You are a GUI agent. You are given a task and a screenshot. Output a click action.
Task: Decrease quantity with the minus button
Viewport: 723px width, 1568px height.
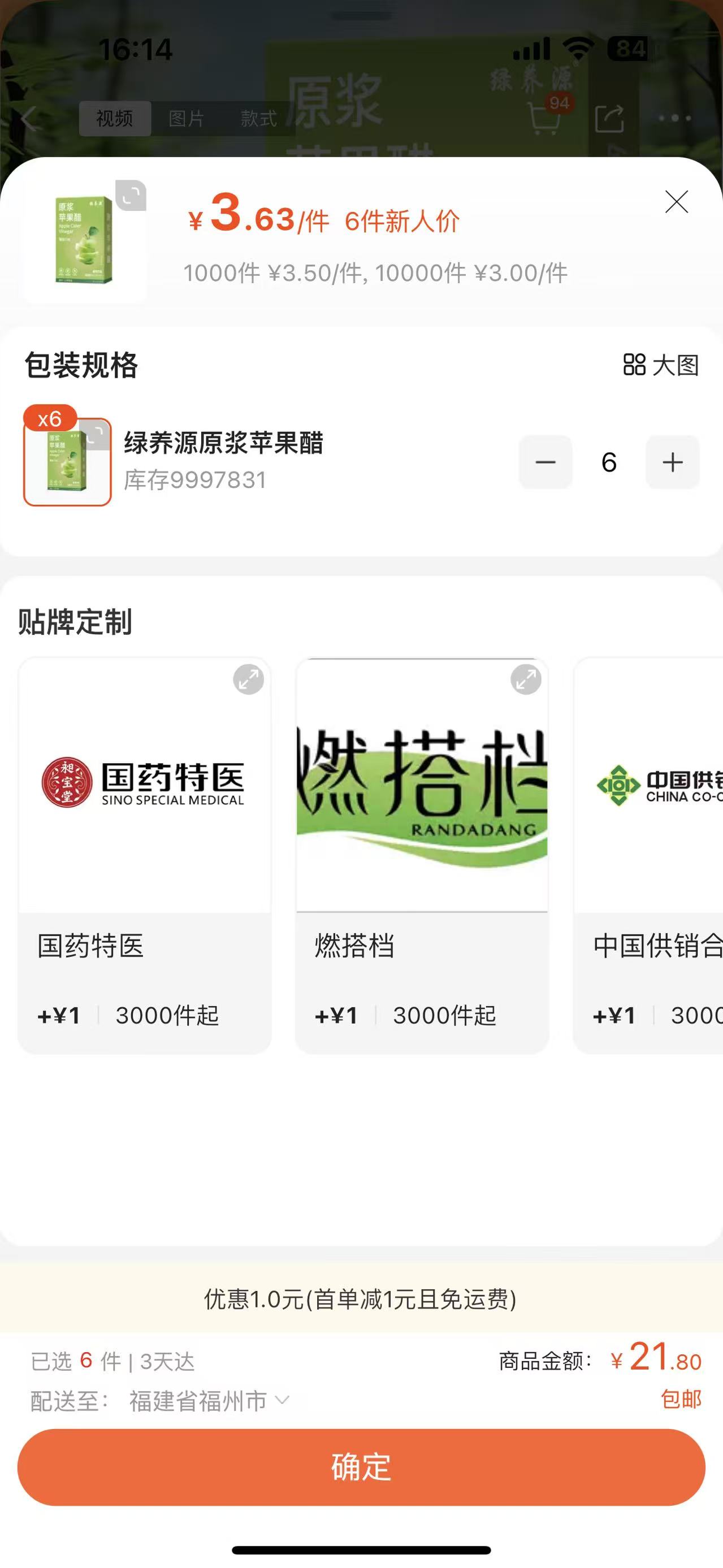tap(546, 462)
